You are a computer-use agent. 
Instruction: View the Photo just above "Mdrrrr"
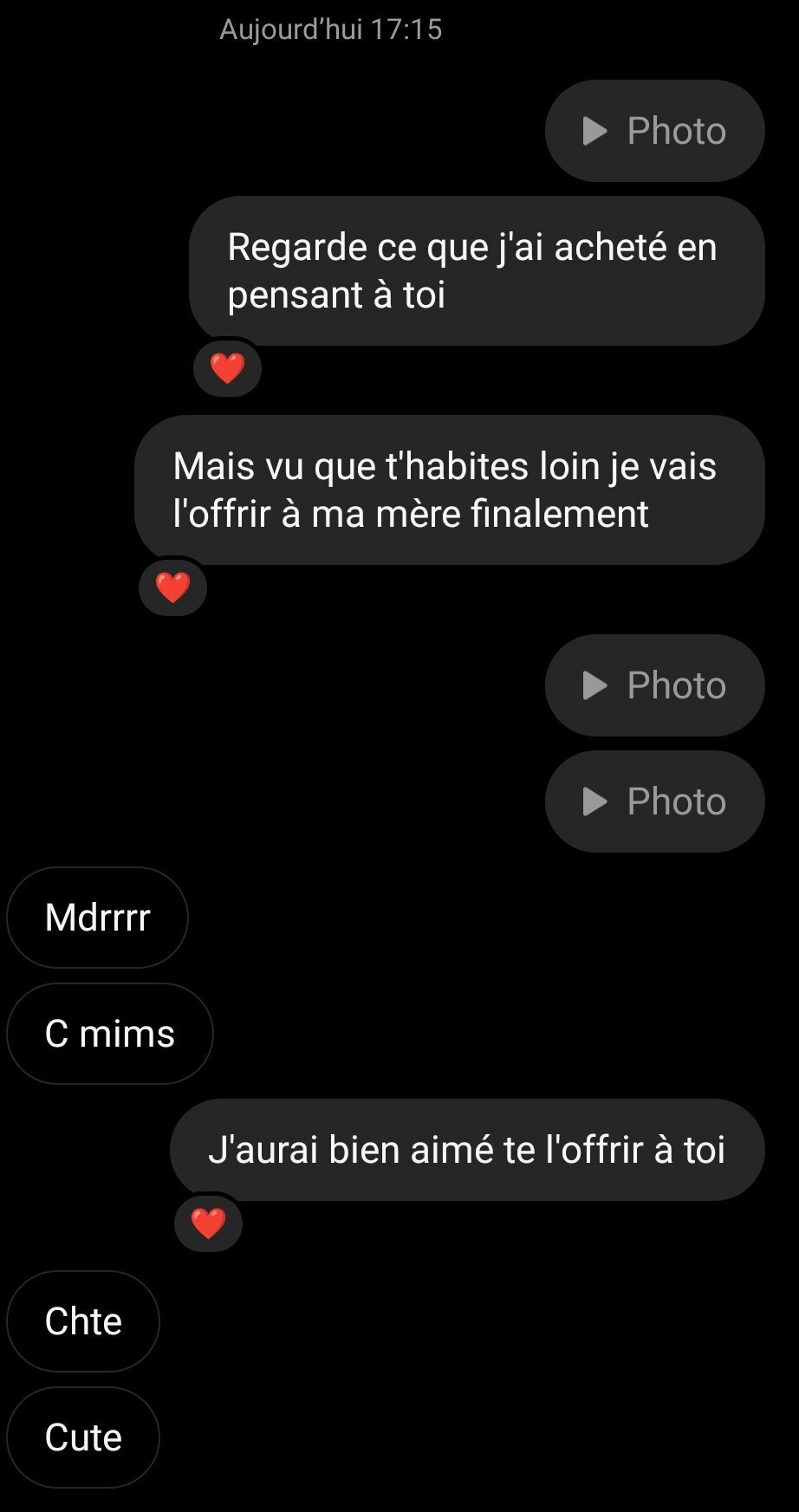(654, 801)
